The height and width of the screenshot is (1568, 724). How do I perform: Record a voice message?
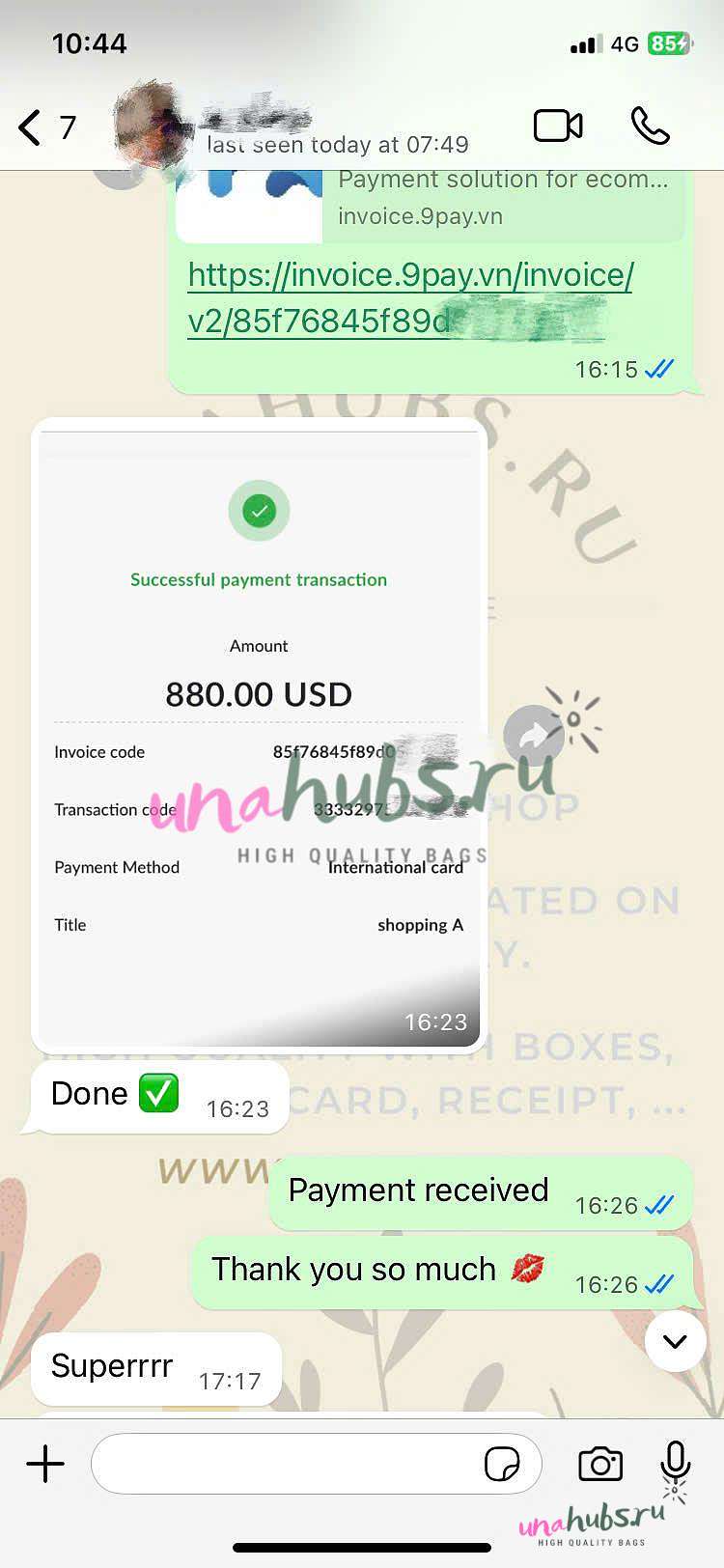[676, 1462]
